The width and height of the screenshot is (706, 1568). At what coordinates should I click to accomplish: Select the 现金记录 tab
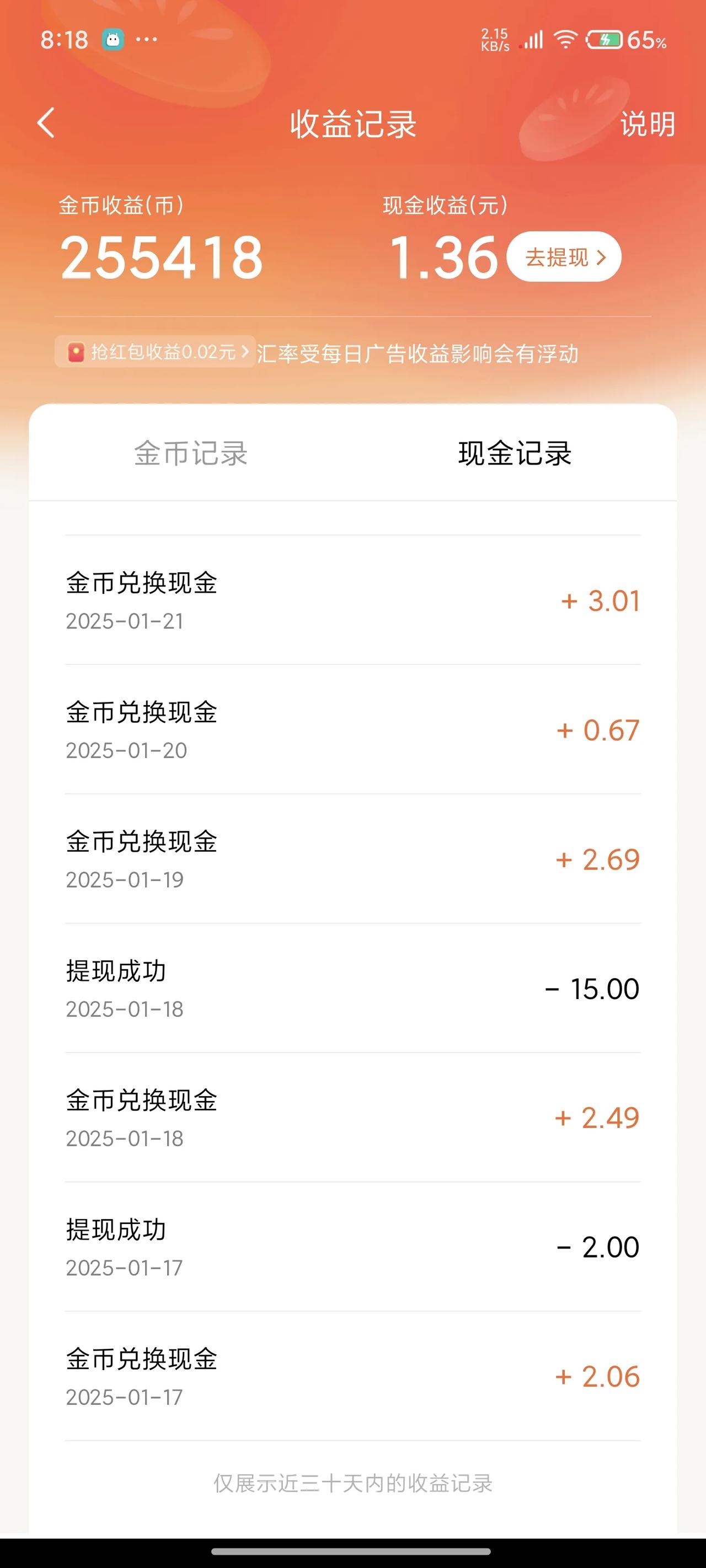tap(515, 454)
